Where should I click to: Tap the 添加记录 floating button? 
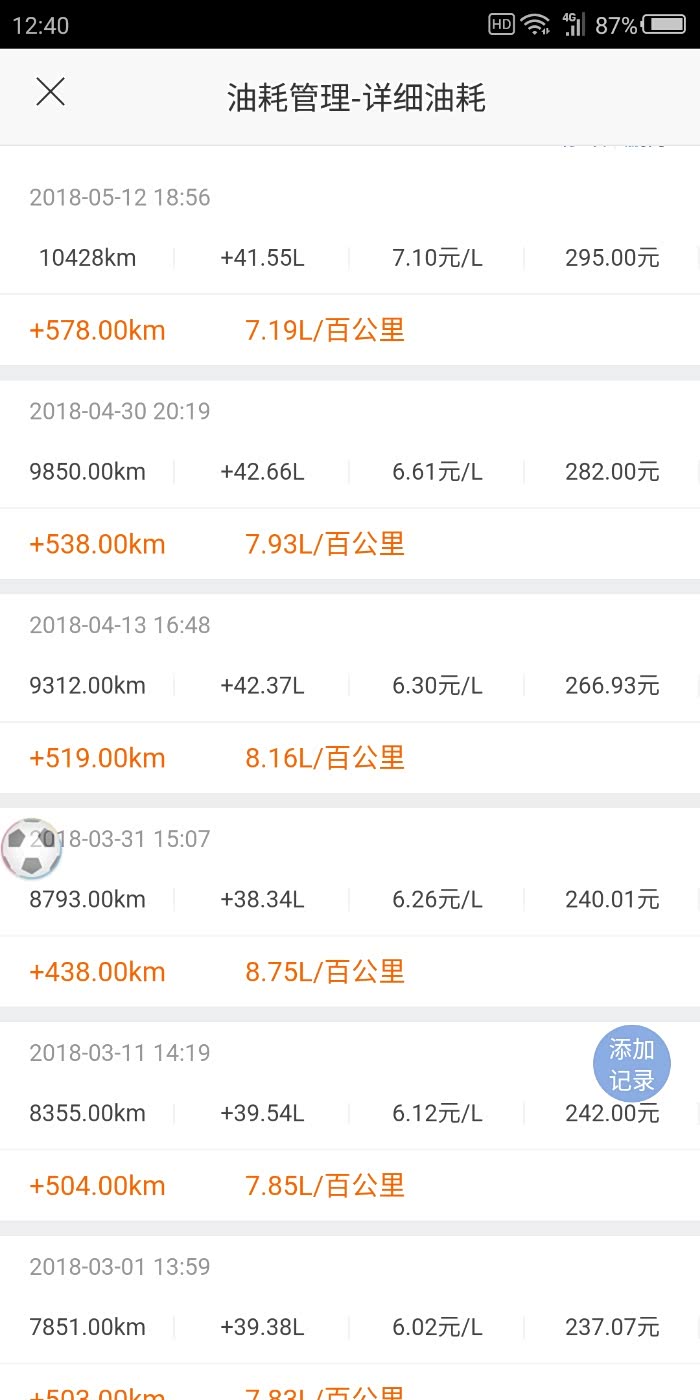pos(632,1065)
